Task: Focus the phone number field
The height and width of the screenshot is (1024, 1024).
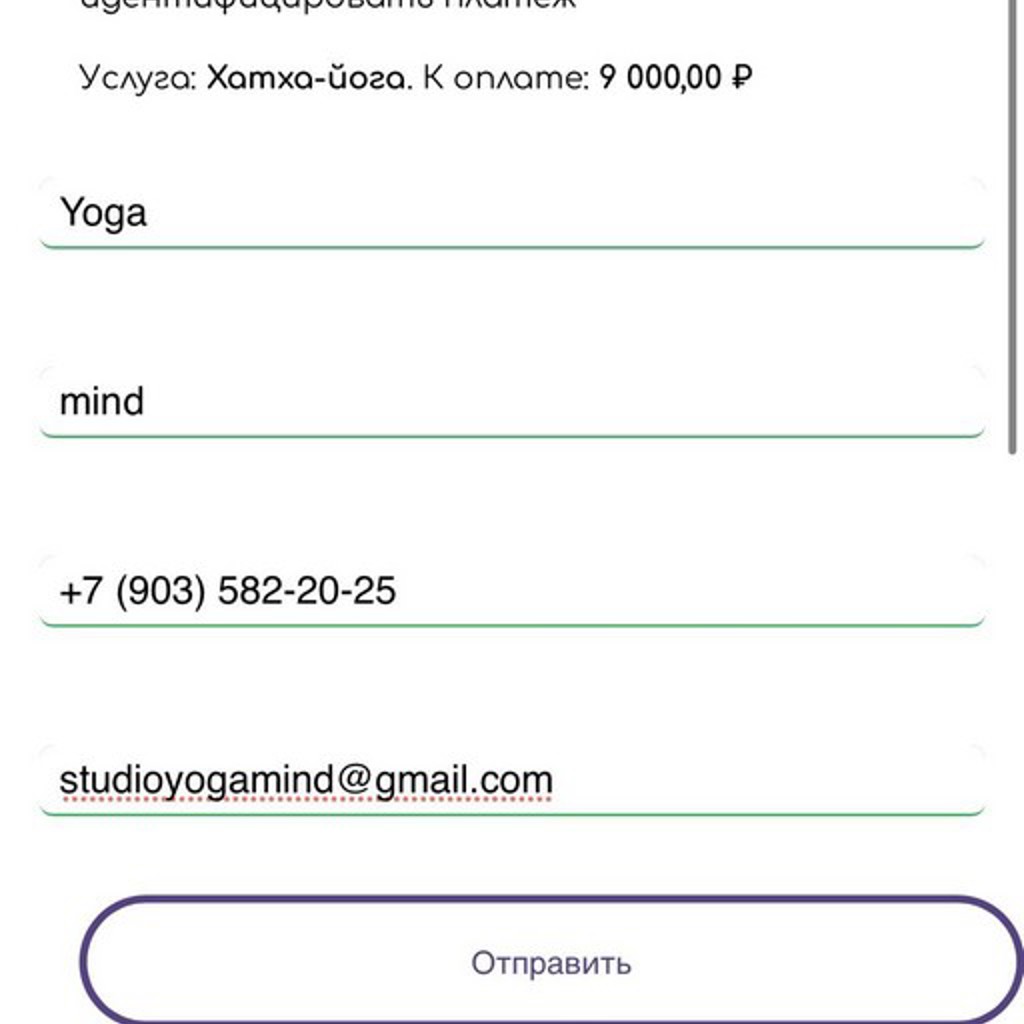Action: (512, 591)
